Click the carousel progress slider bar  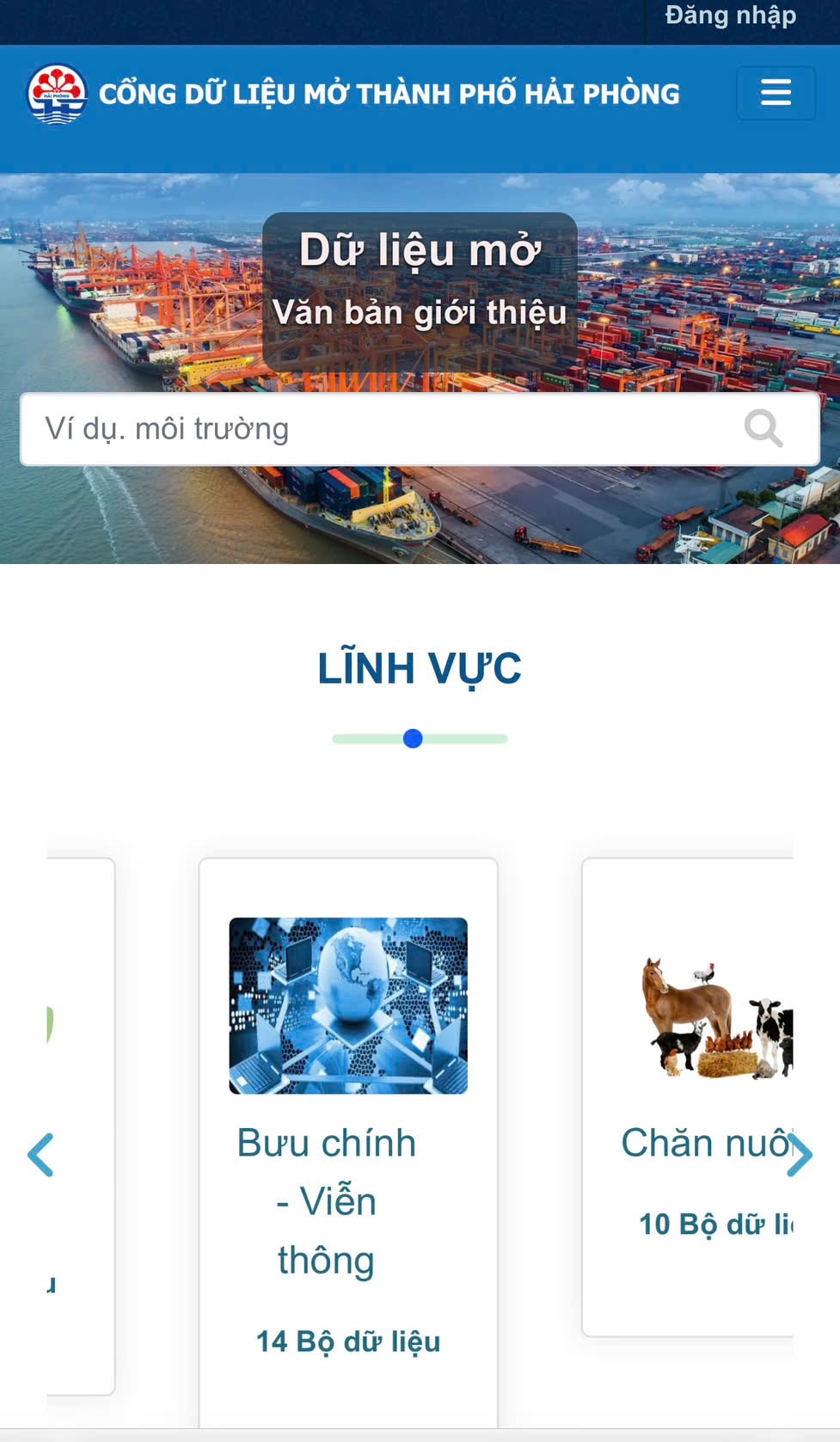[x=419, y=737]
